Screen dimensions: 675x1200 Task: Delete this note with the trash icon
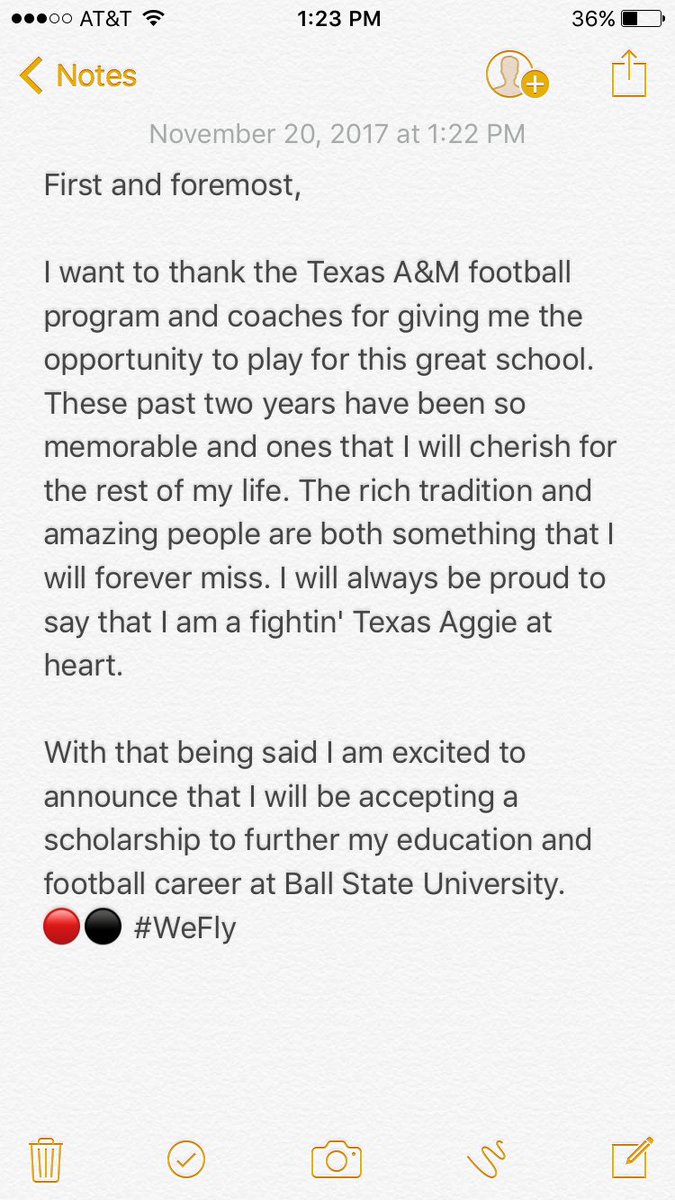point(46,1159)
